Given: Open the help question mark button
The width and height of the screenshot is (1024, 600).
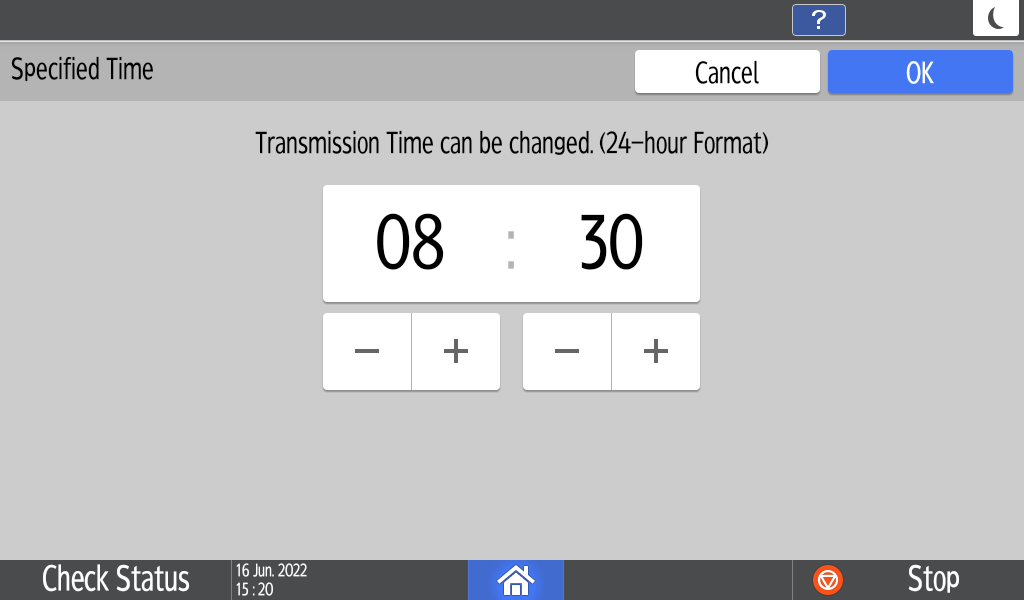Looking at the screenshot, I should (818, 20).
